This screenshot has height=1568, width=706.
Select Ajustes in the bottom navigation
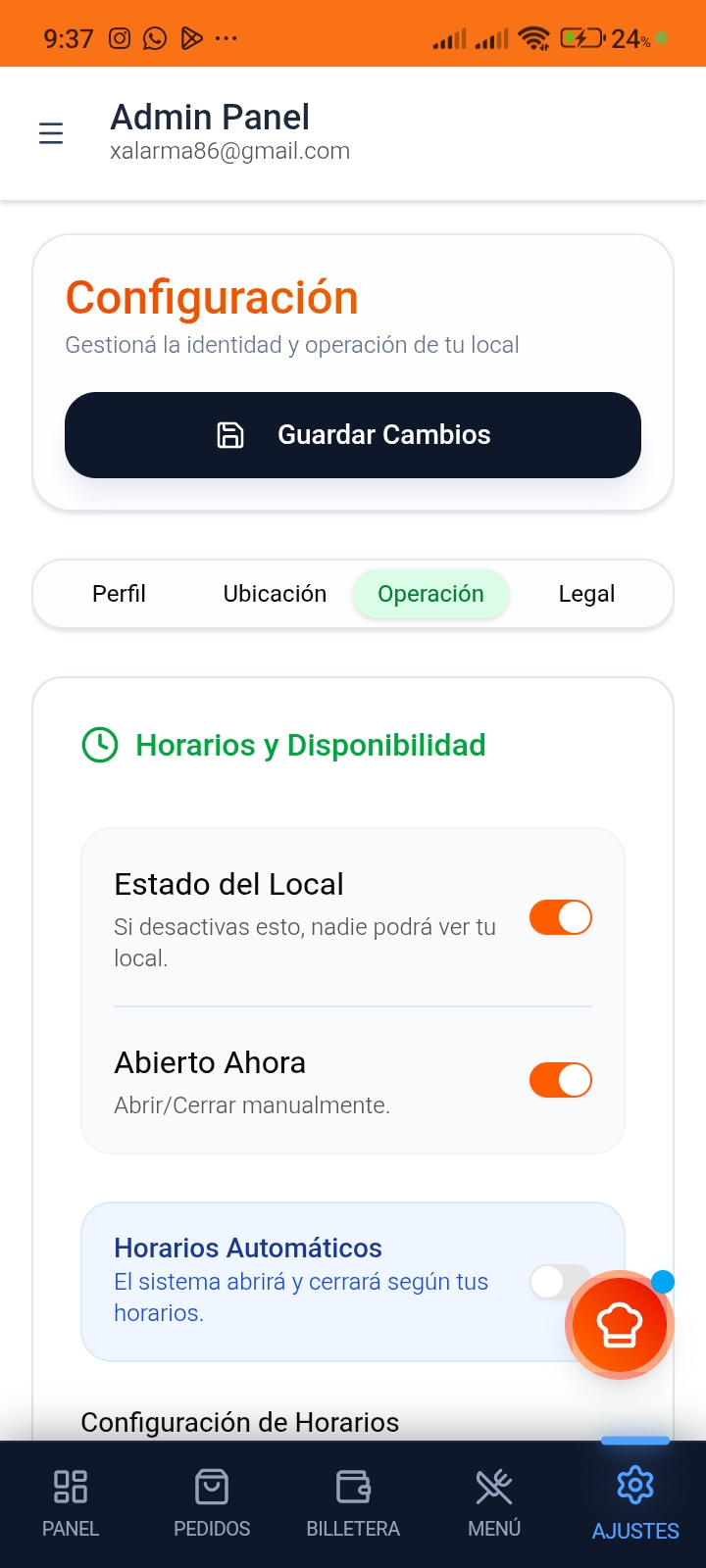coord(635,1503)
